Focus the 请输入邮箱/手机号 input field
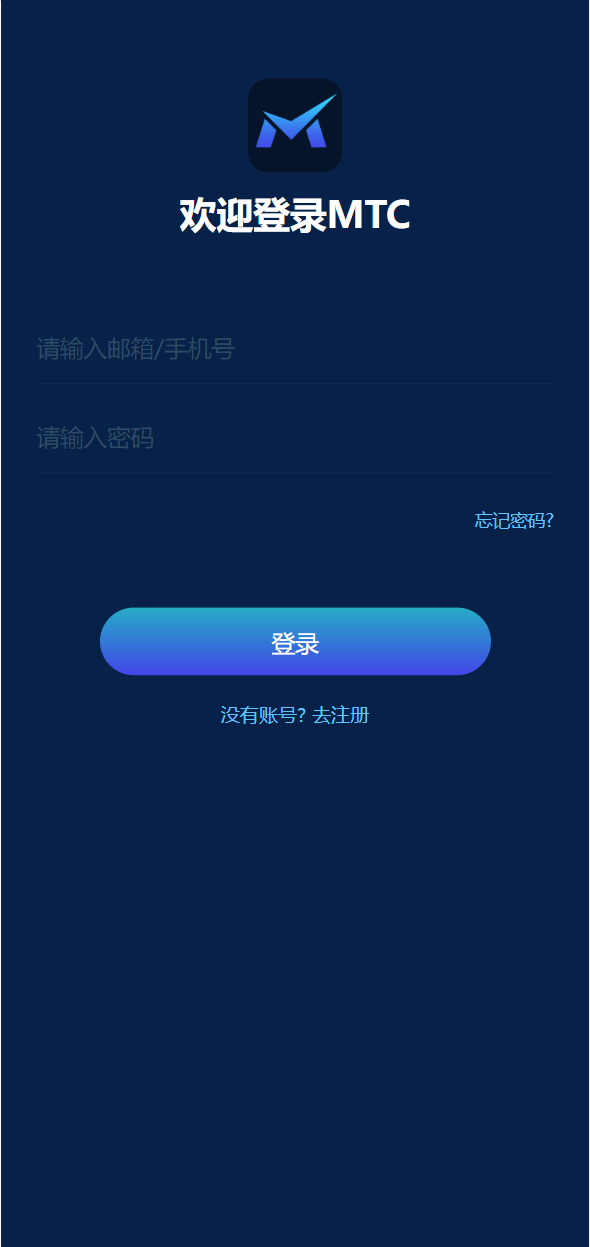Image resolution: width=590 pixels, height=1247 pixels. (x=294, y=349)
